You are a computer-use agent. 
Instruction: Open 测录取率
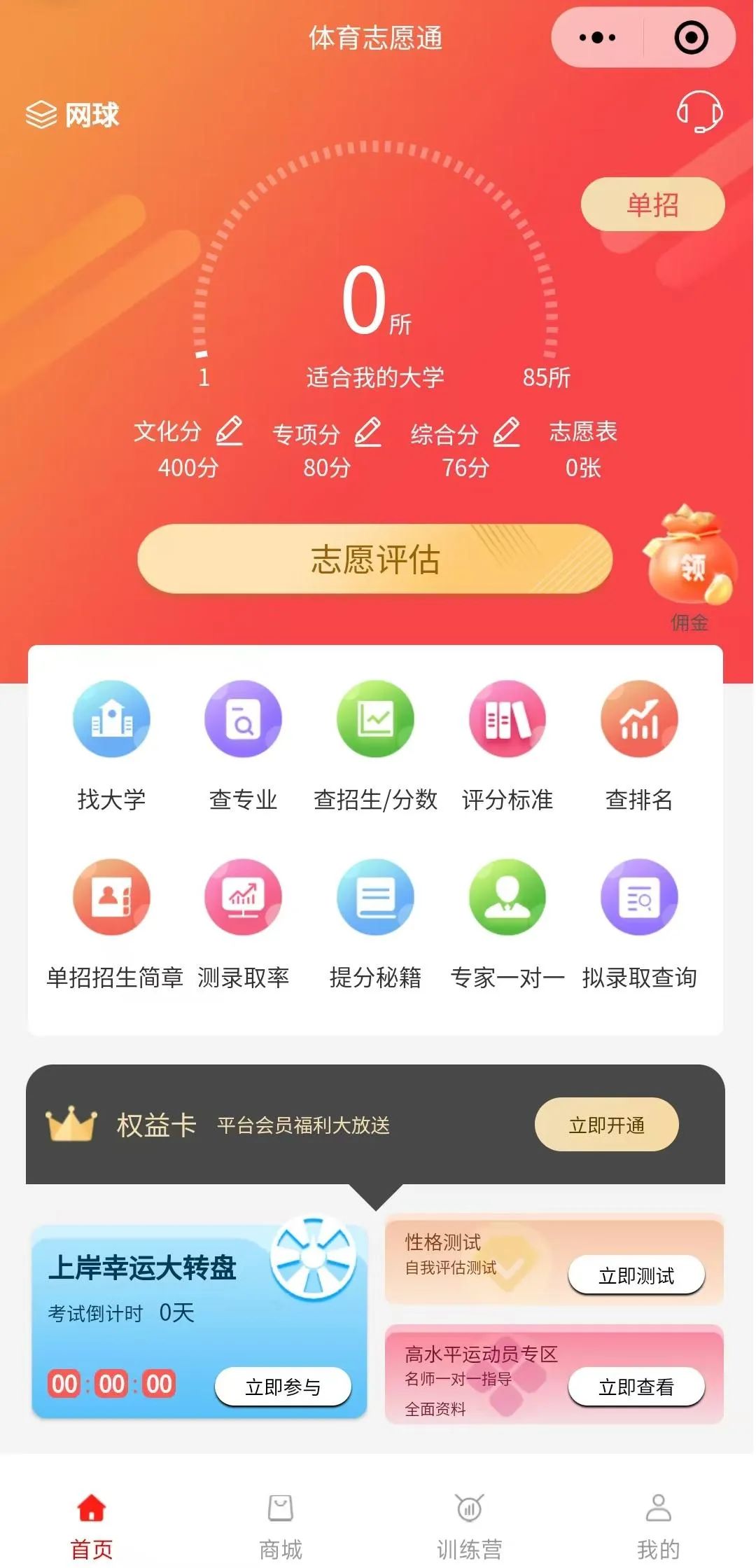pyautogui.click(x=243, y=921)
